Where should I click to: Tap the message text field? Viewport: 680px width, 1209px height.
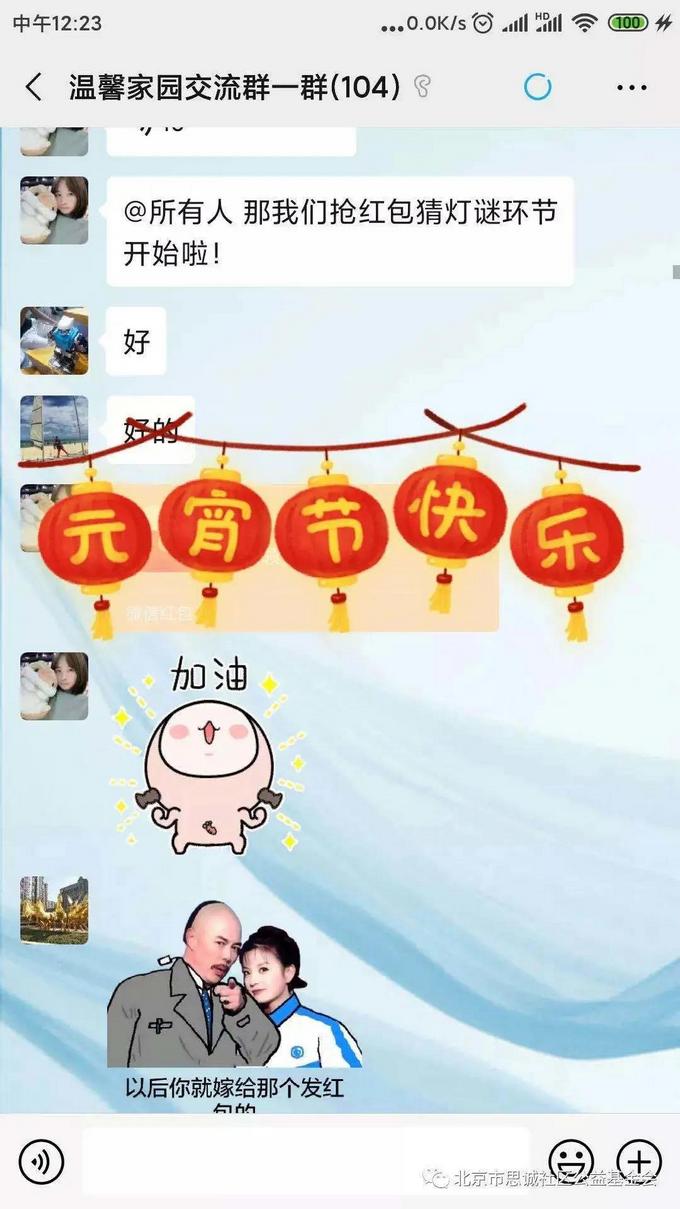click(305, 1161)
